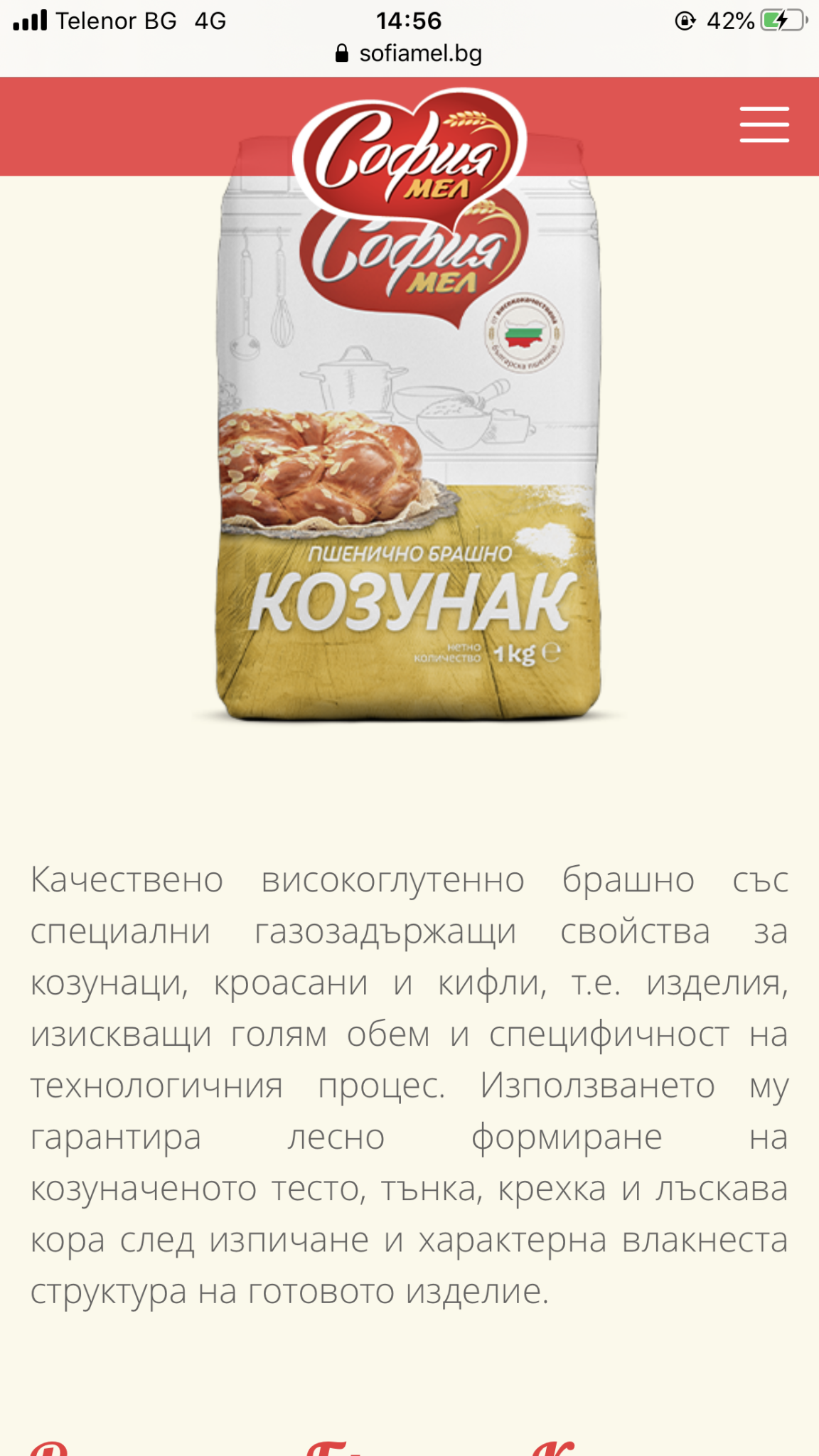Open the hamburger menu

pos(764,125)
